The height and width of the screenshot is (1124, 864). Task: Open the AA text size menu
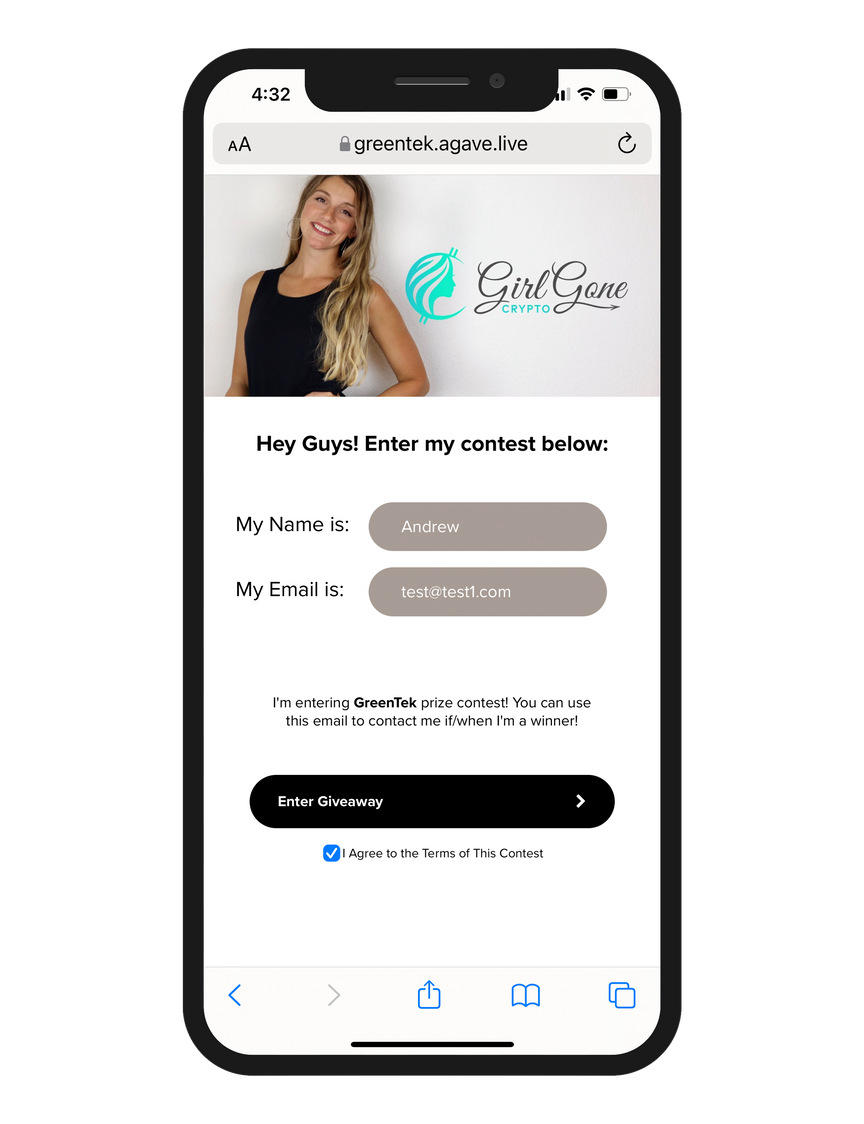(240, 145)
